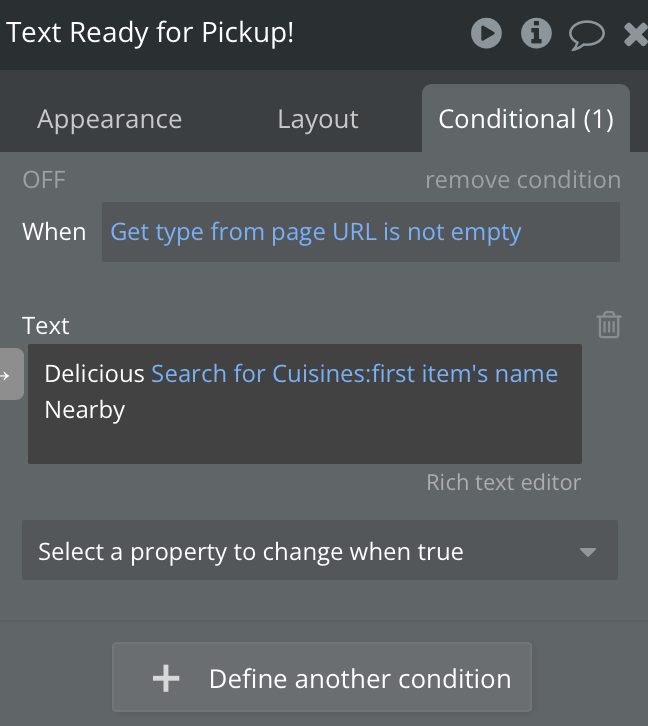Switch to the Appearance tab
Screen dimensions: 648x726
[109, 119]
